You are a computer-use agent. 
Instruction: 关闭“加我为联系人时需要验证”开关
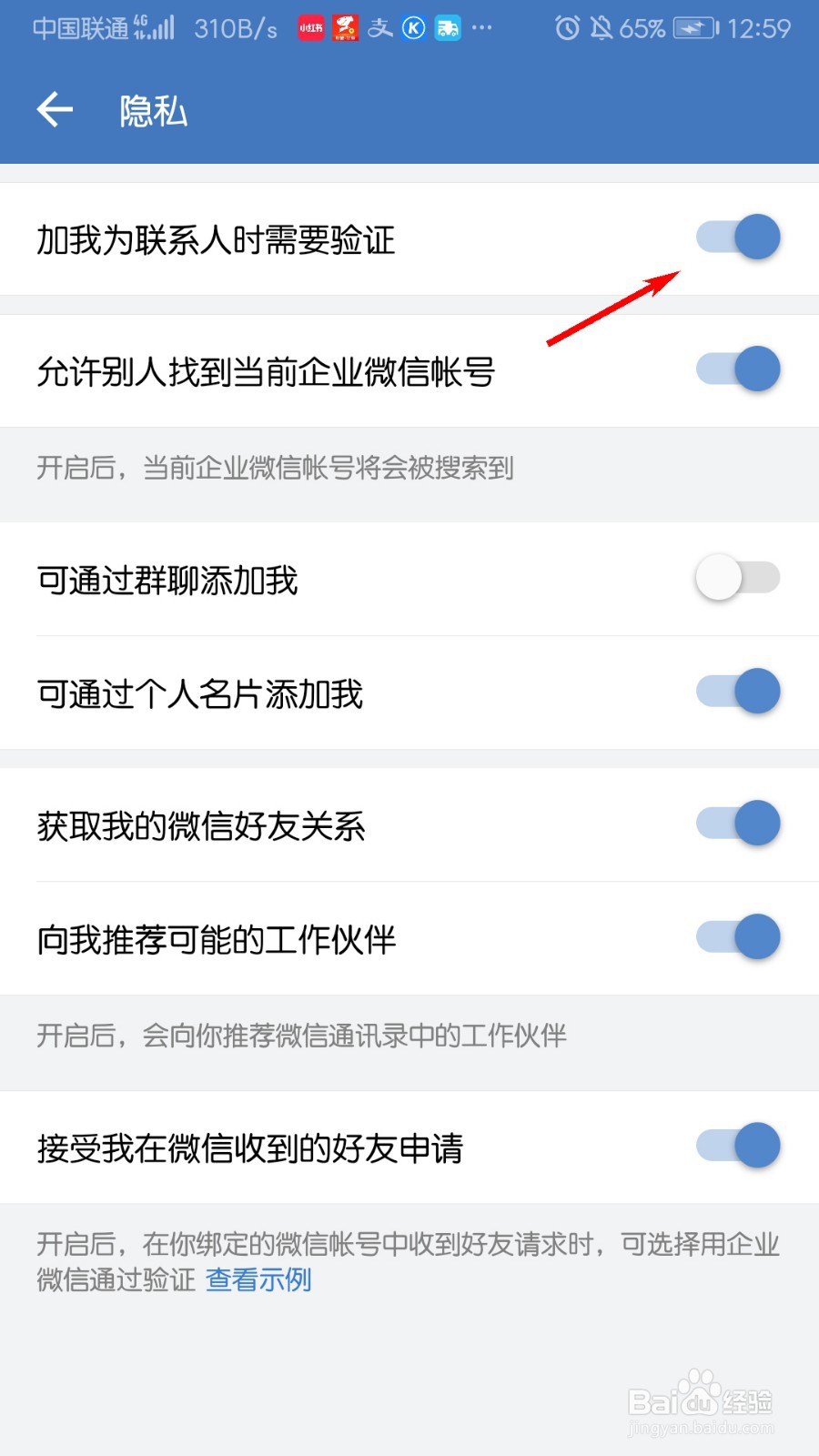pos(739,238)
